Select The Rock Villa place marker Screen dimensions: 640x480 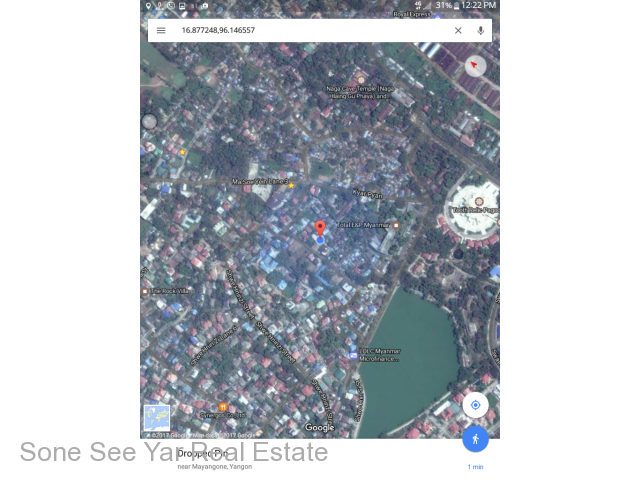(x=145, y=291)
